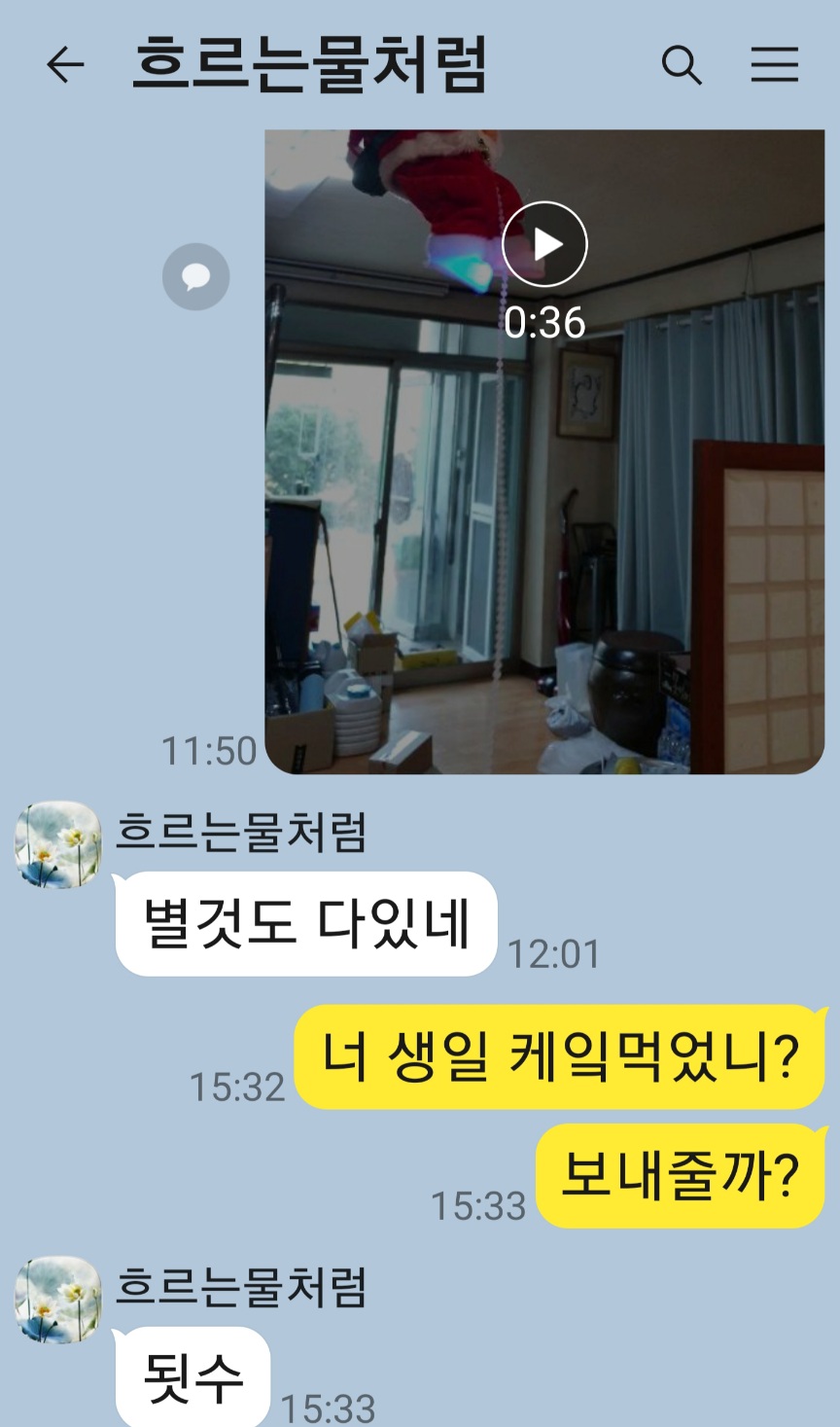View profile photo next to the 됫수 message
Screen dimensions: 840x1427
(58, 1300)
